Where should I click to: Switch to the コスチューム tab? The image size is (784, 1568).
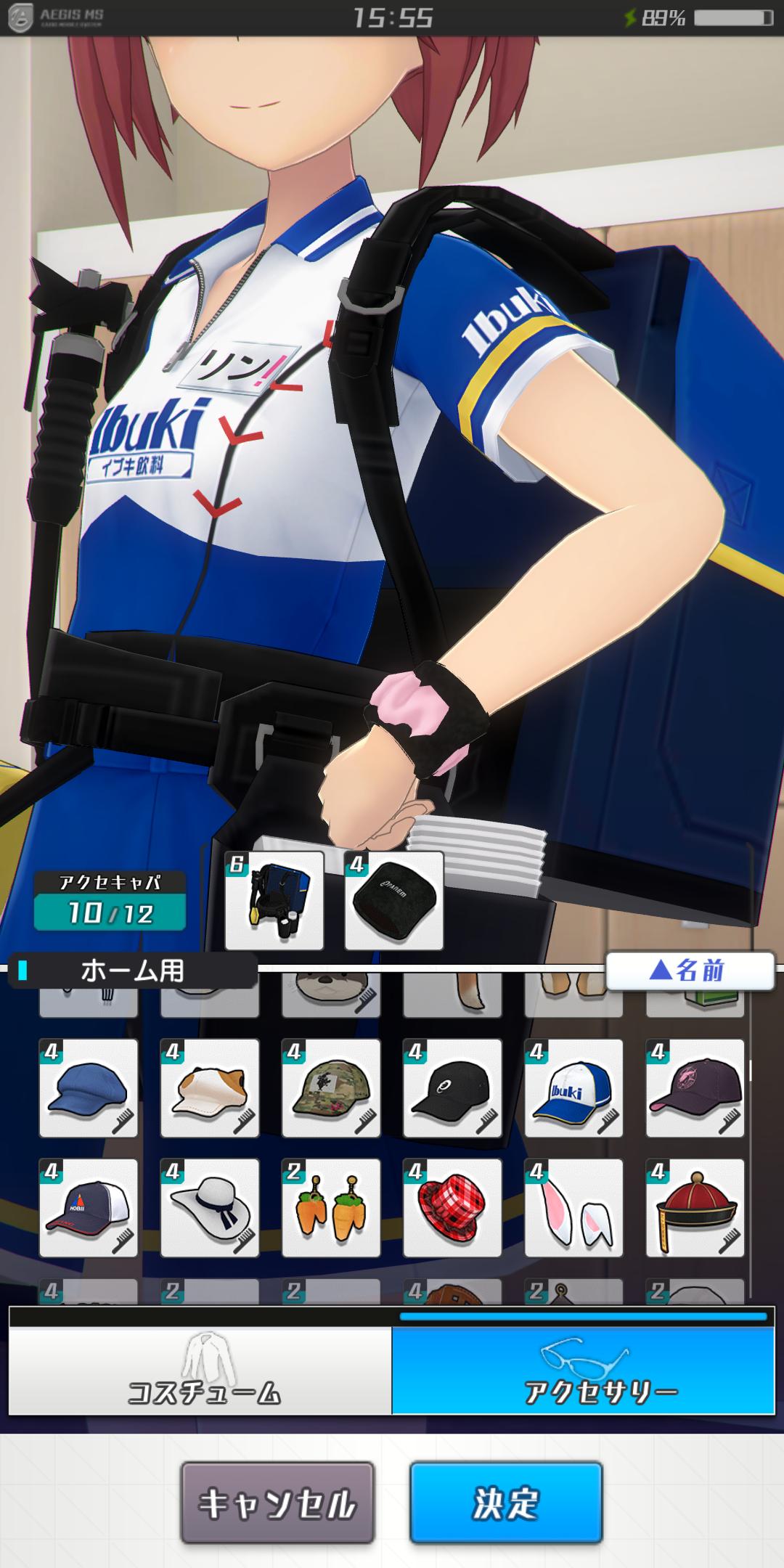(200, 1371)
